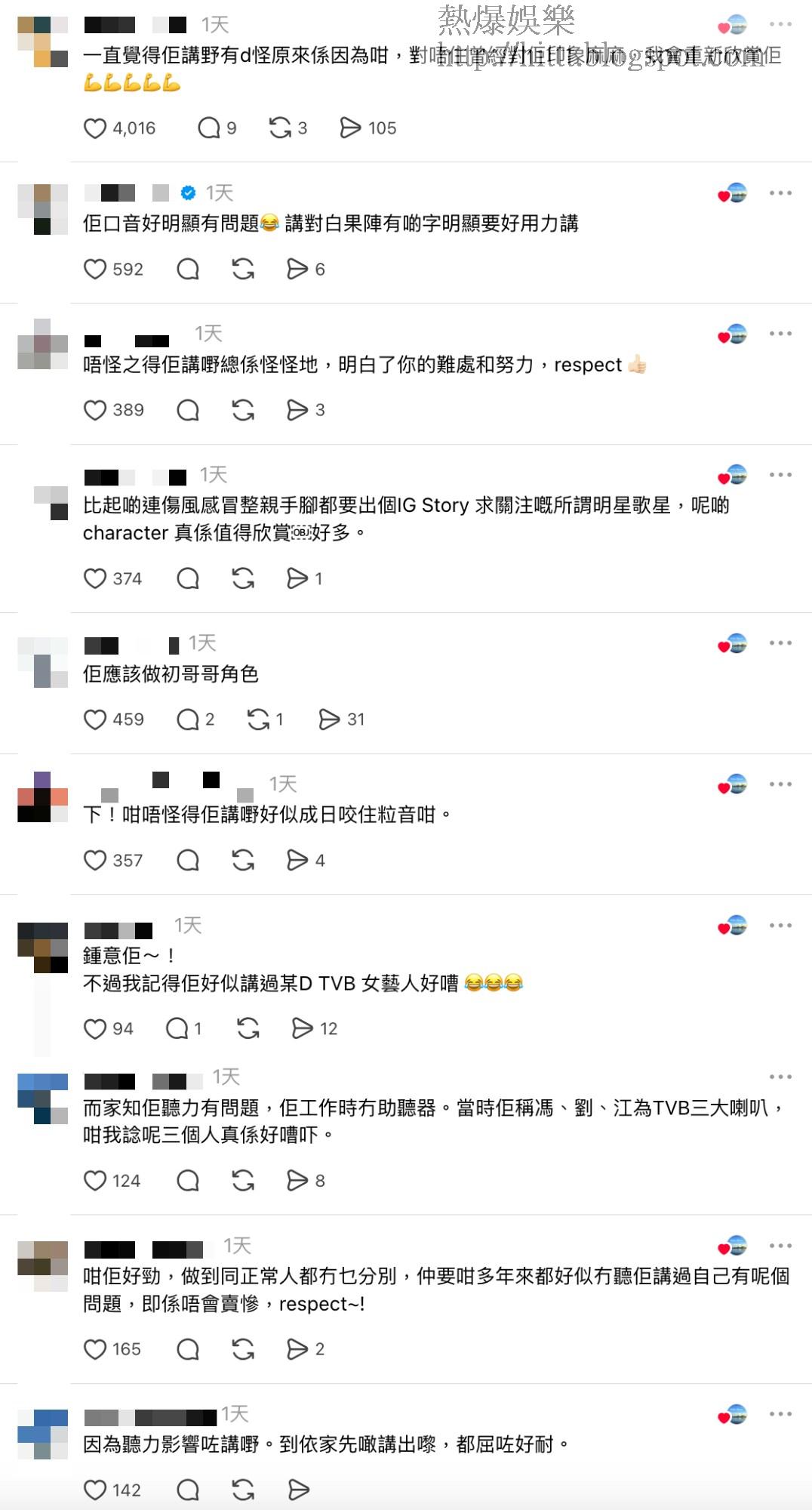The width and height of the screenshot is (812, 1510).
Task: Like the comment about 口音好明顯有問題
Action: coord(95,270)
